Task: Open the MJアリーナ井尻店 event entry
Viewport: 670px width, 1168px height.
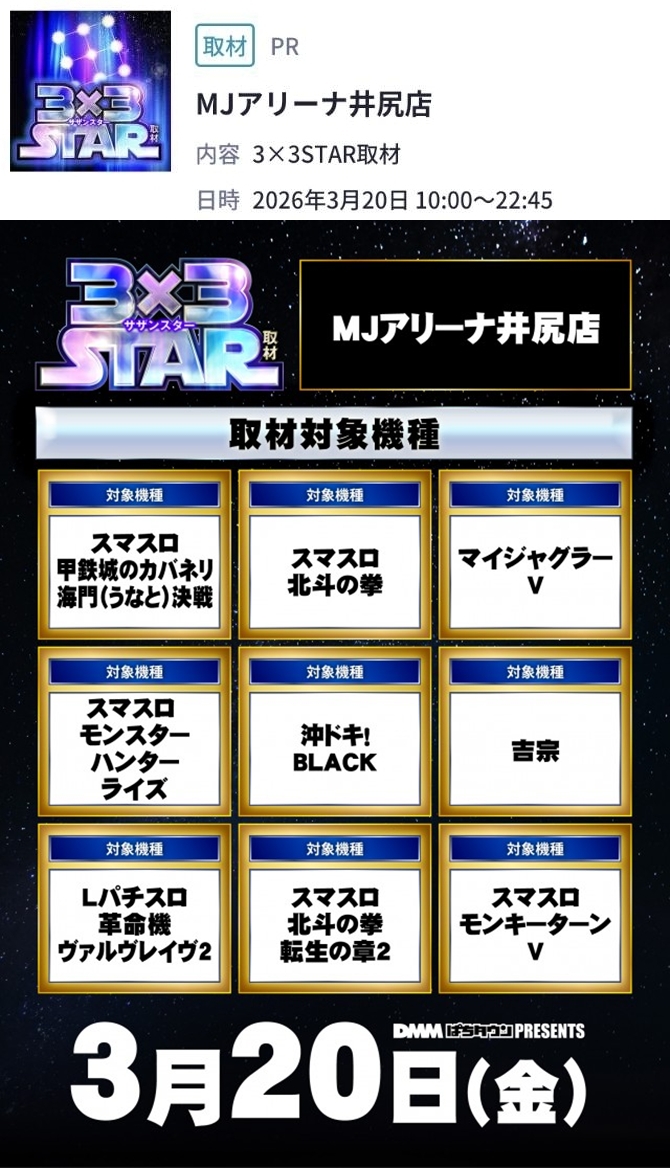Action: pos(313,104)
